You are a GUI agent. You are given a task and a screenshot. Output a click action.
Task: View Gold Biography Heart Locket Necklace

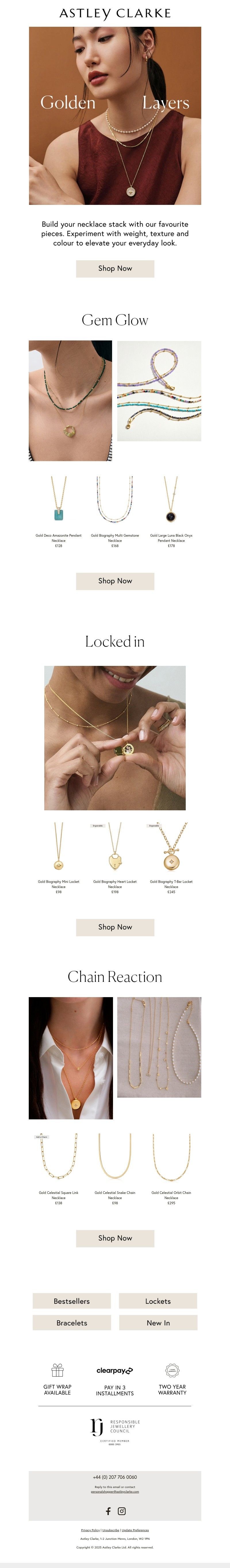click(115, 847)
